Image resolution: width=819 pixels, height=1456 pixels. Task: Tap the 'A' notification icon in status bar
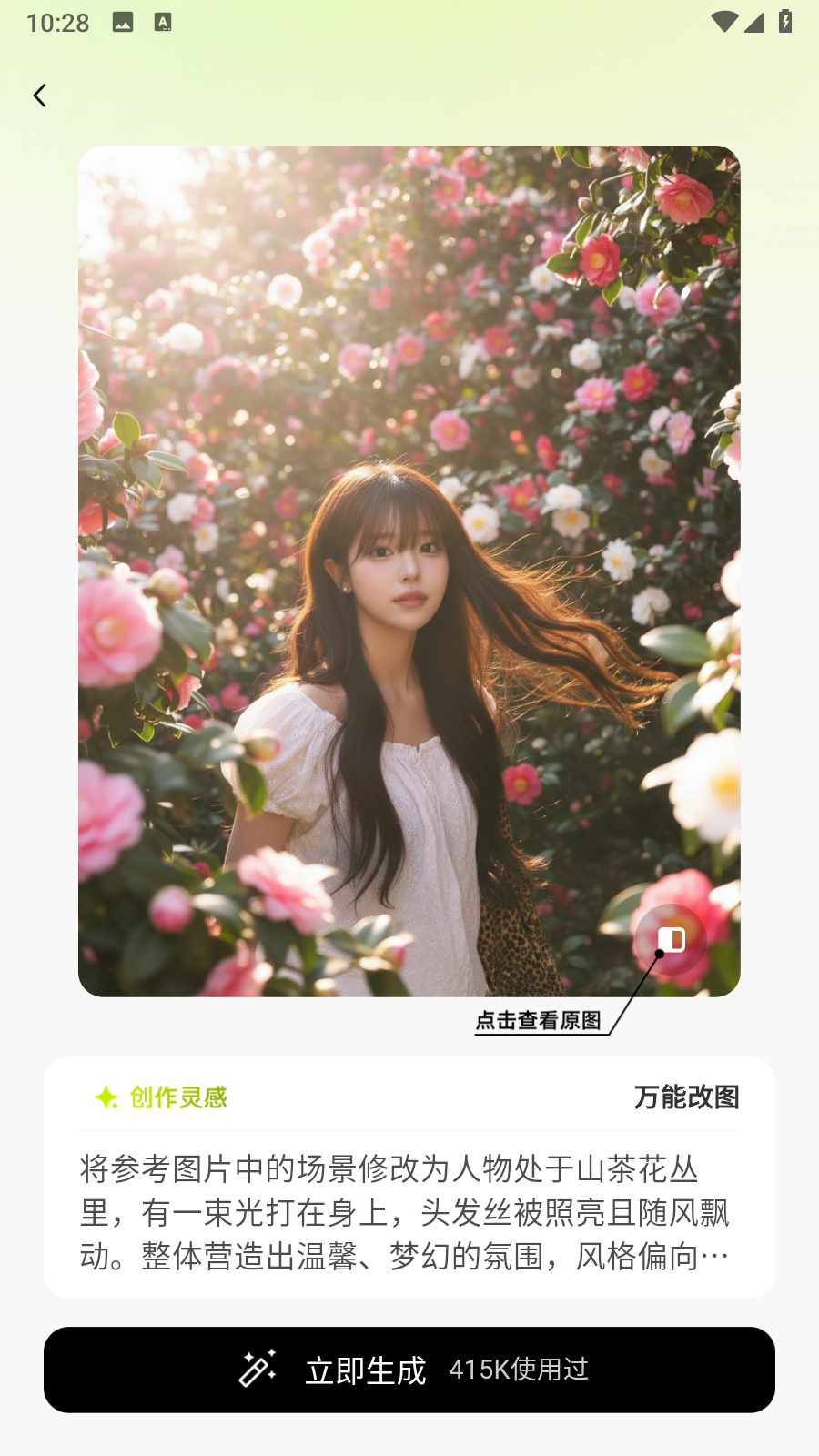[x=164, y=22]
